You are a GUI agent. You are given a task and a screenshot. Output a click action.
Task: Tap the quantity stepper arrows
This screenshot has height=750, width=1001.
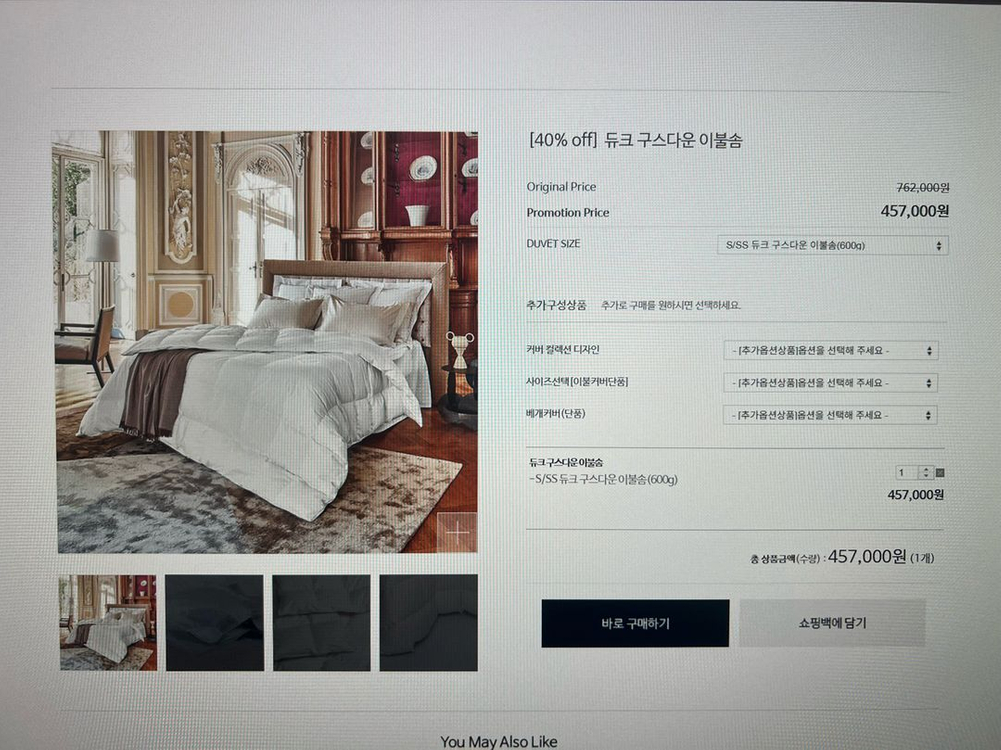click(x=926, y=473)
